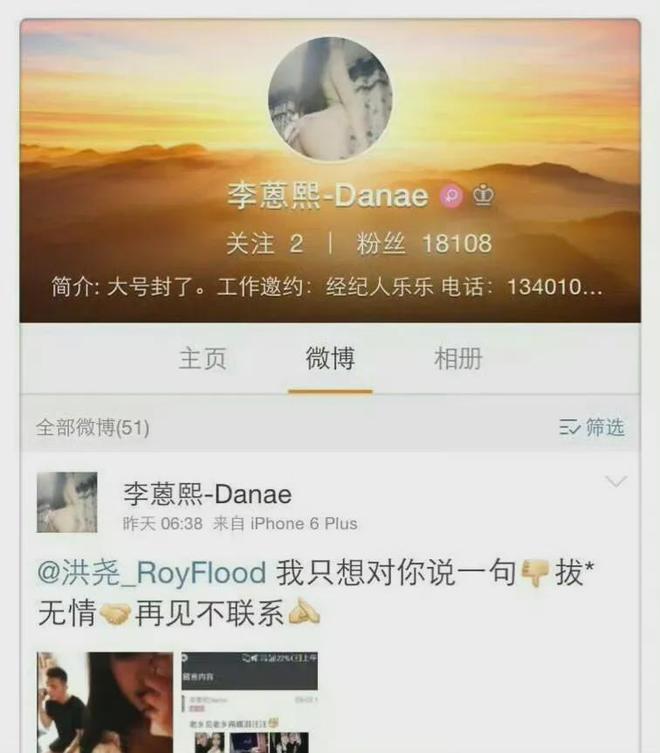Open the post's dropdown arrow menu
This screenshot has width=660, height=753.
click(616, 482)
